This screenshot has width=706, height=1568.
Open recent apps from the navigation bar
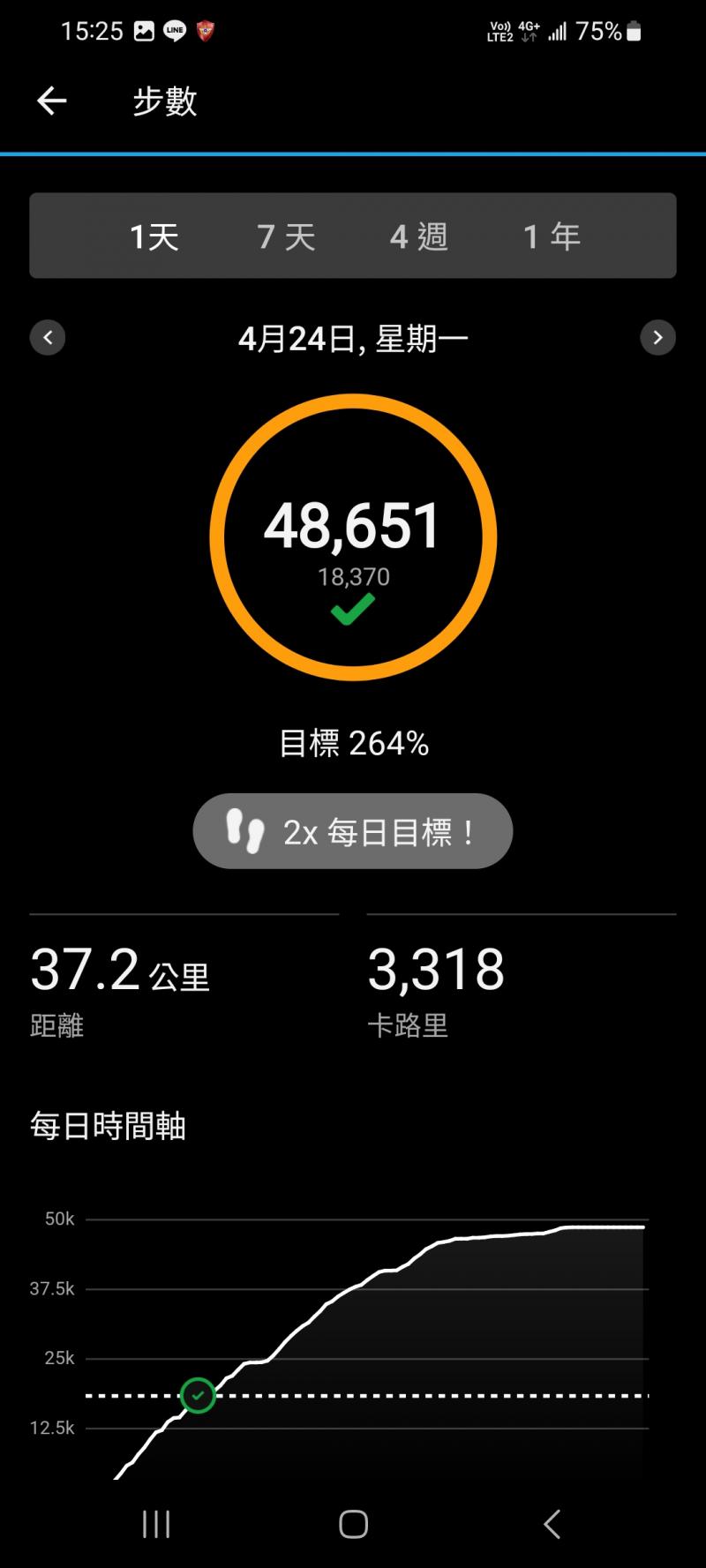point(156,1524)
